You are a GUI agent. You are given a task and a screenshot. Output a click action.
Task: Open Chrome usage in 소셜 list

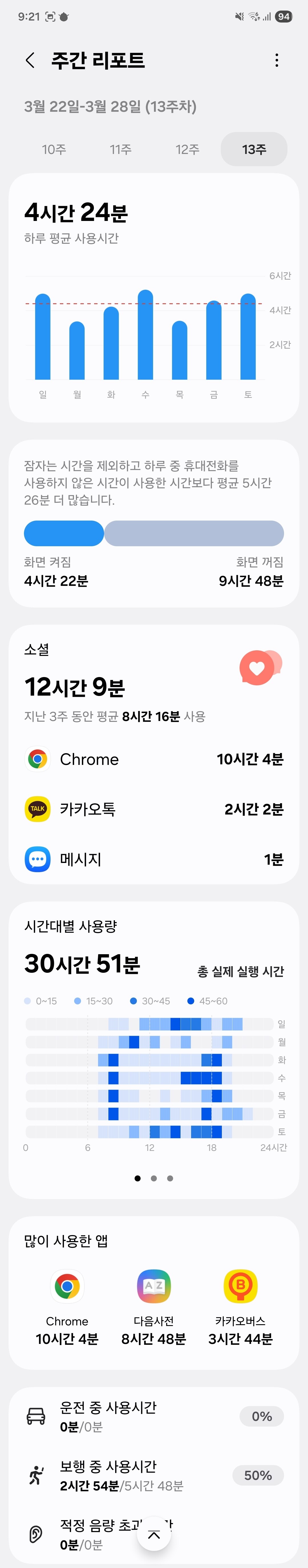pos(154,759)
